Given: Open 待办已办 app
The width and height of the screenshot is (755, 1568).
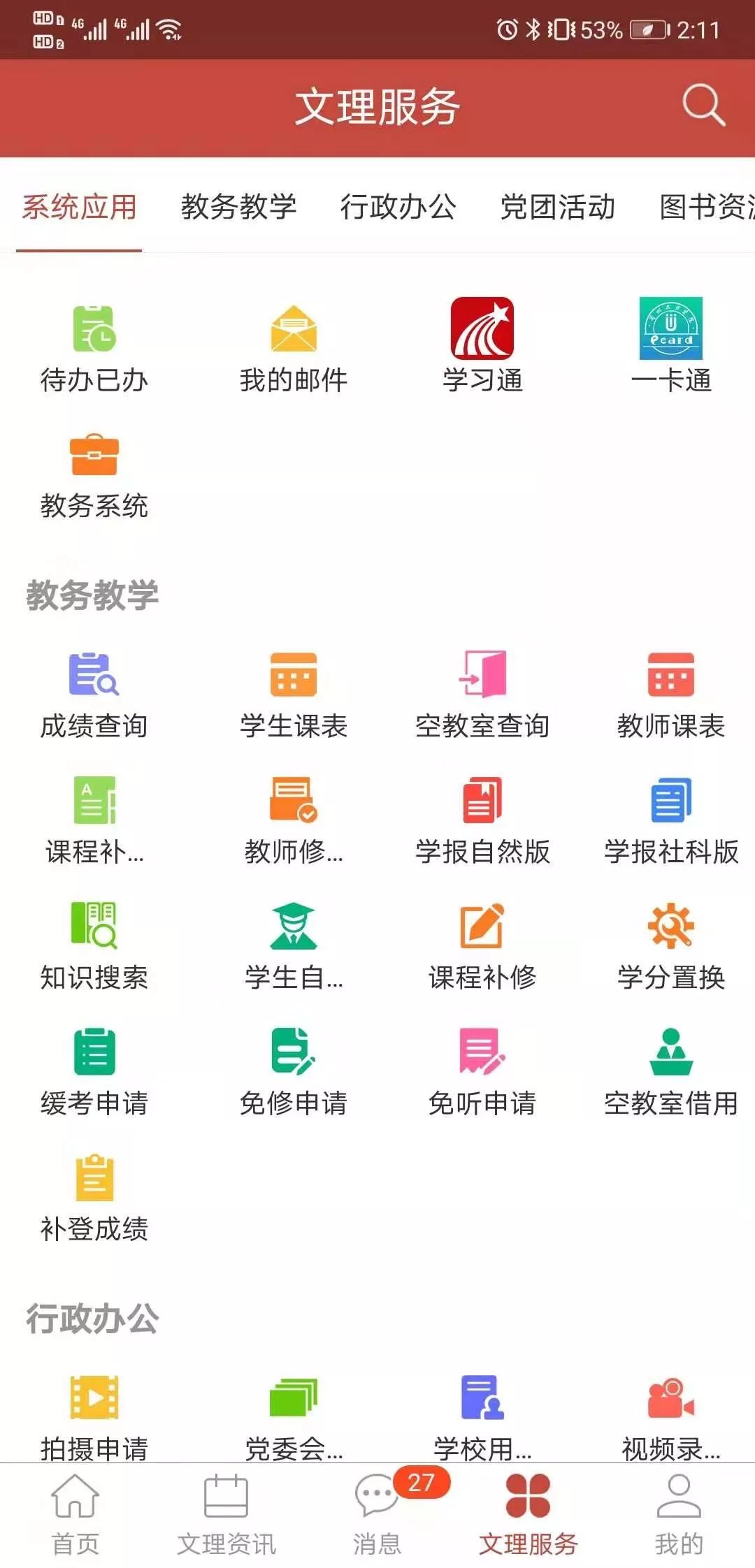Looking at the screenshot, I should click(94, 347).
